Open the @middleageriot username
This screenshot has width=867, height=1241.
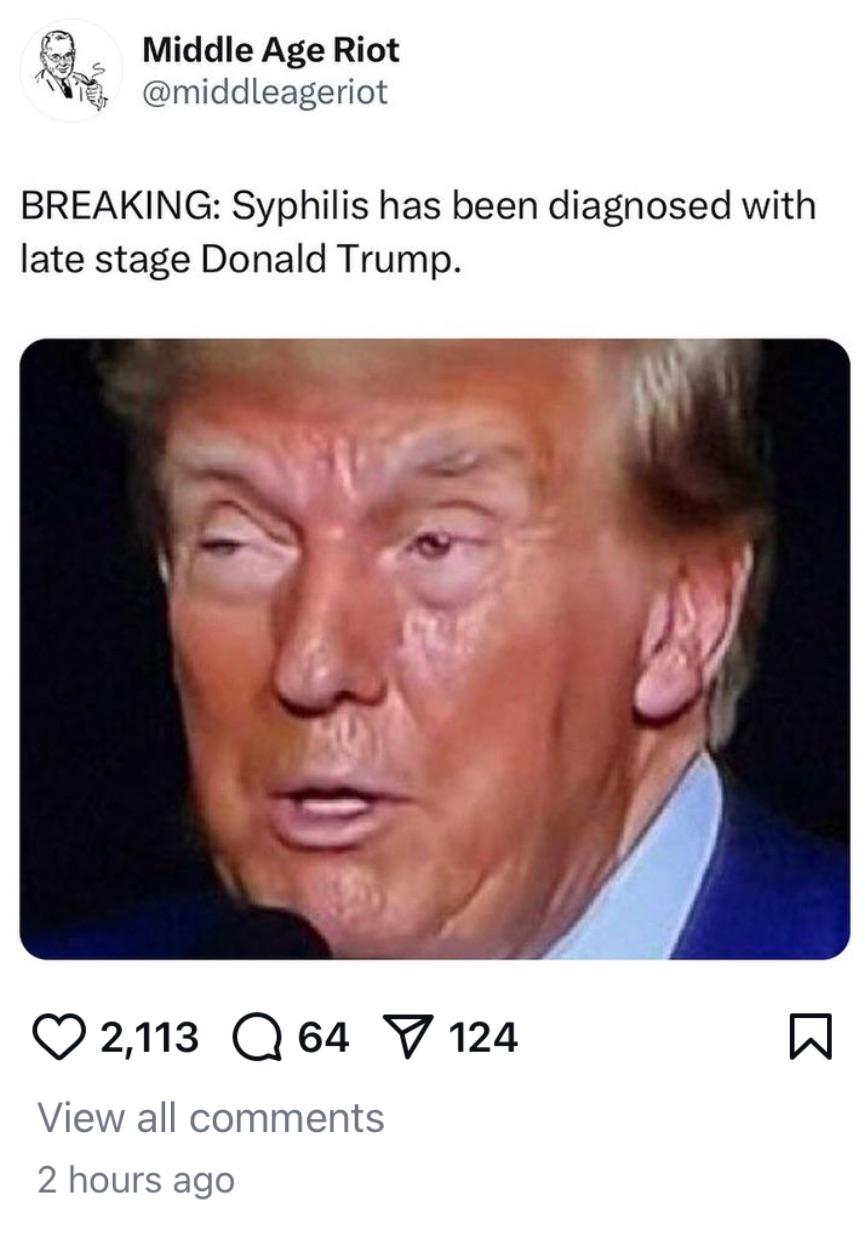coord(265,92)
